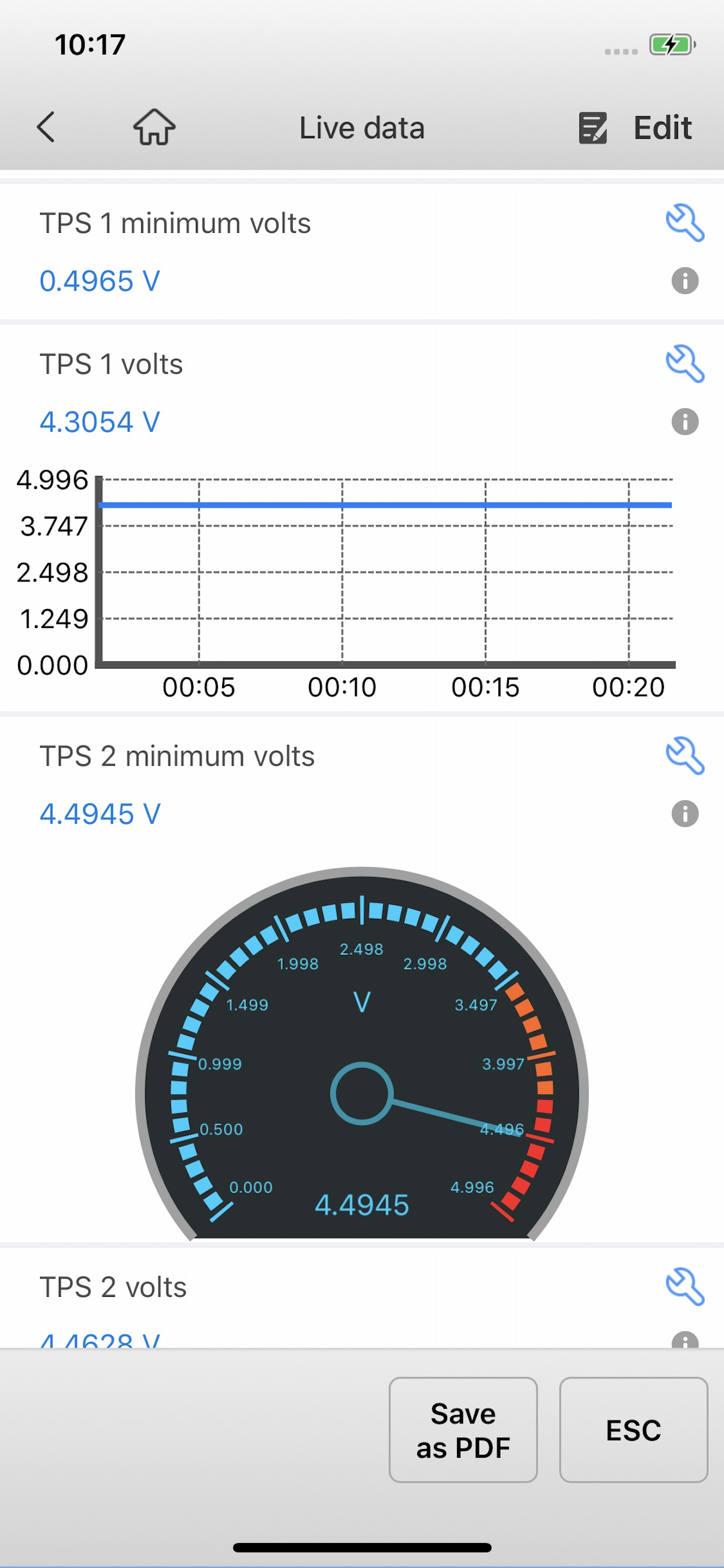Show info for TPS 2 minimum volts

click(x=685, y=814)
